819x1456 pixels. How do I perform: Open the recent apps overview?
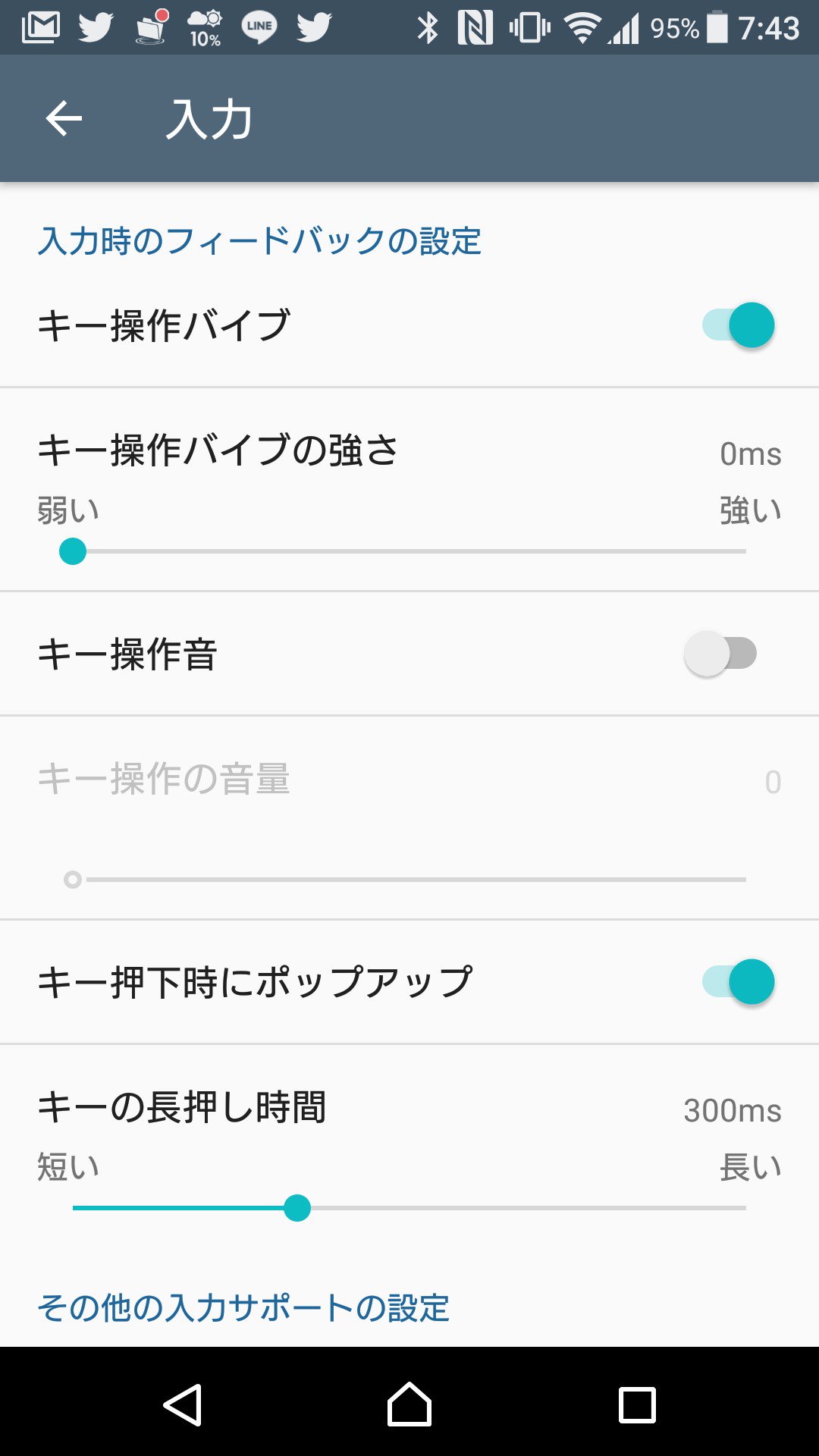pos(637,1405)
